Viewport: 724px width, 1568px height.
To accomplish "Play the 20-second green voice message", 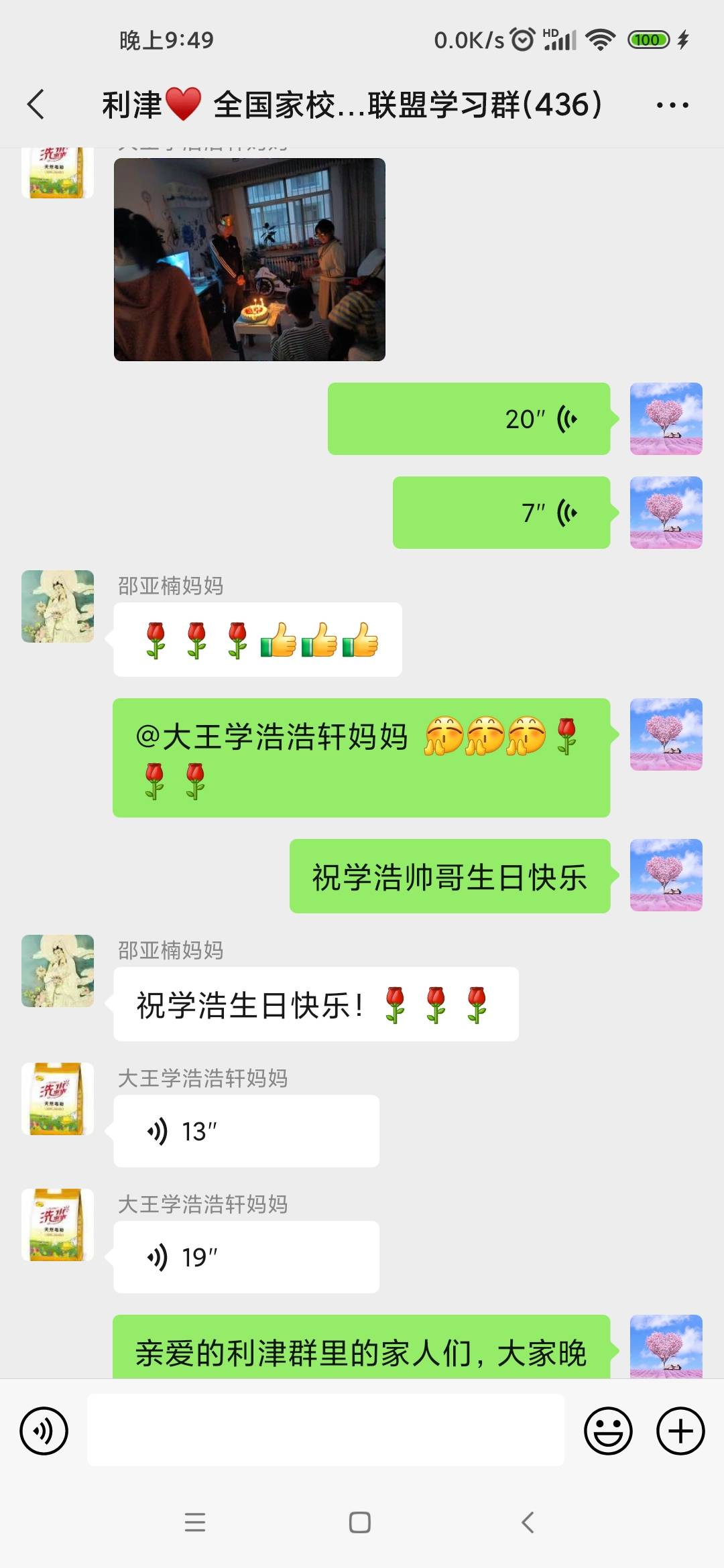I will pos(469,419).
